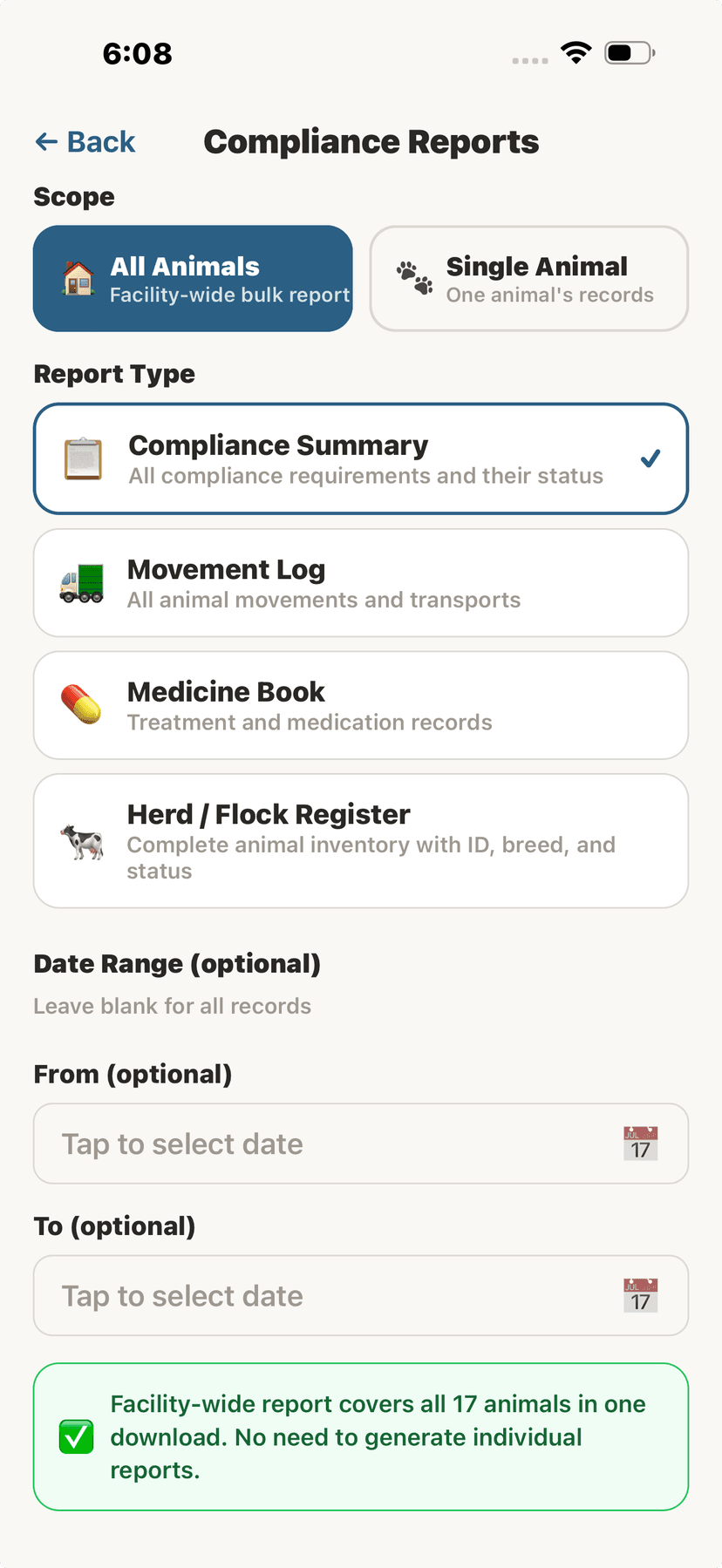722x1568 pixels.
Task: Choose the Medicine Book report type
Action: coord(361,704)
